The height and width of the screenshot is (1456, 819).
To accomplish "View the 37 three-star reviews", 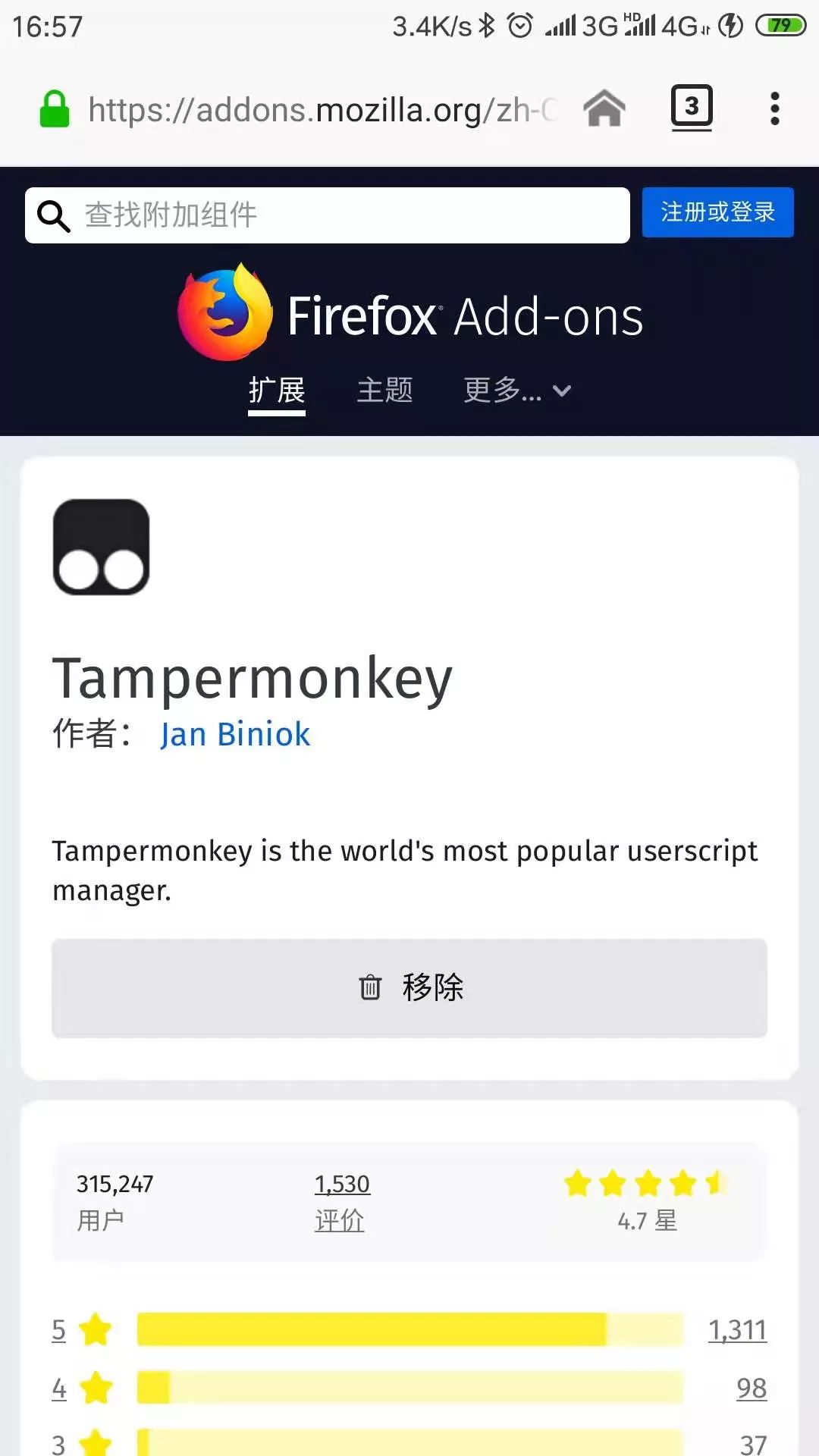I will point(752,1444).
